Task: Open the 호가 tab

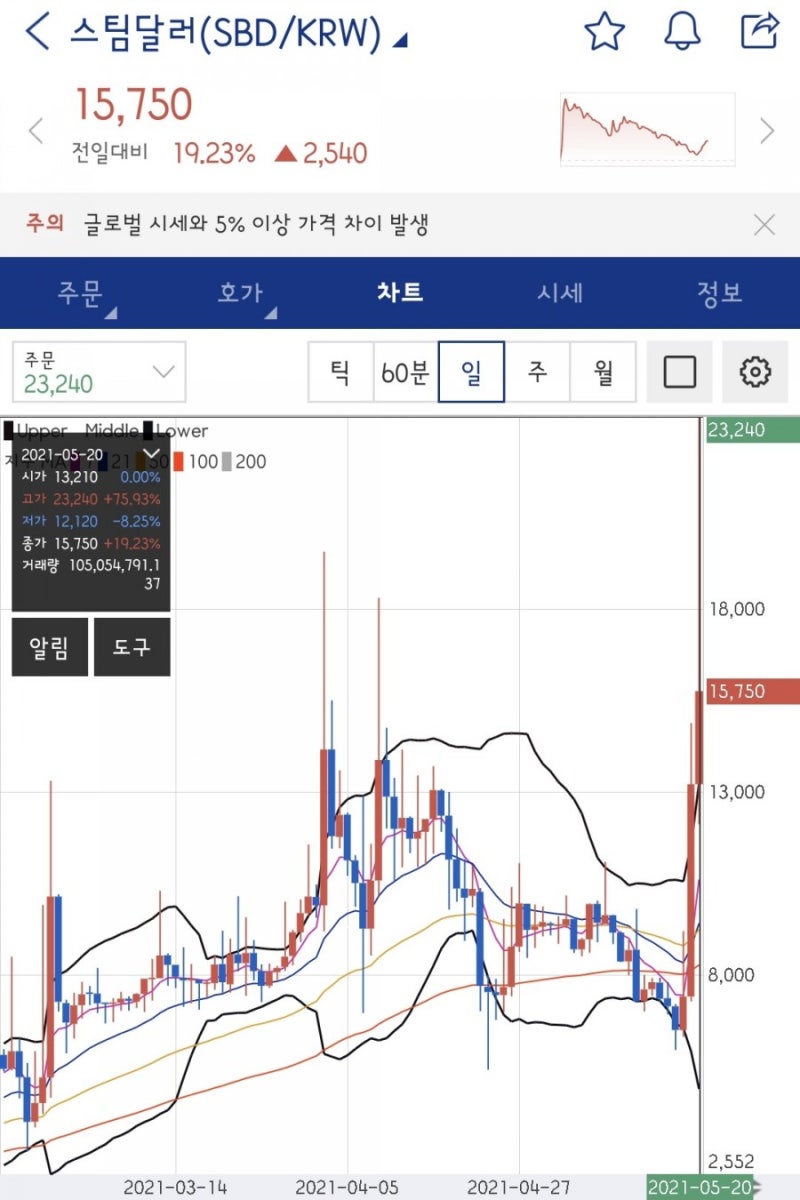Action: [240, 293]
